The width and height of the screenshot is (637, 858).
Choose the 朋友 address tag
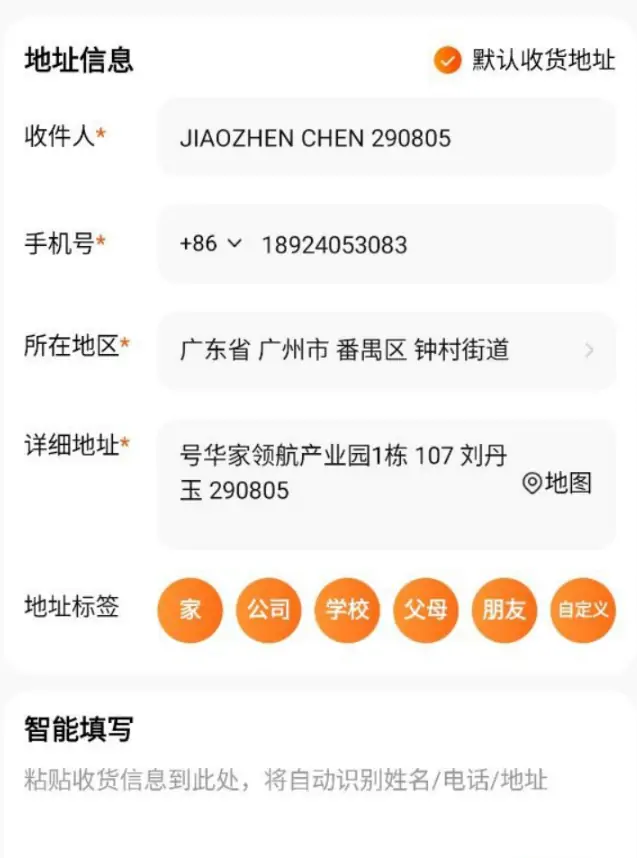(504, 609)
